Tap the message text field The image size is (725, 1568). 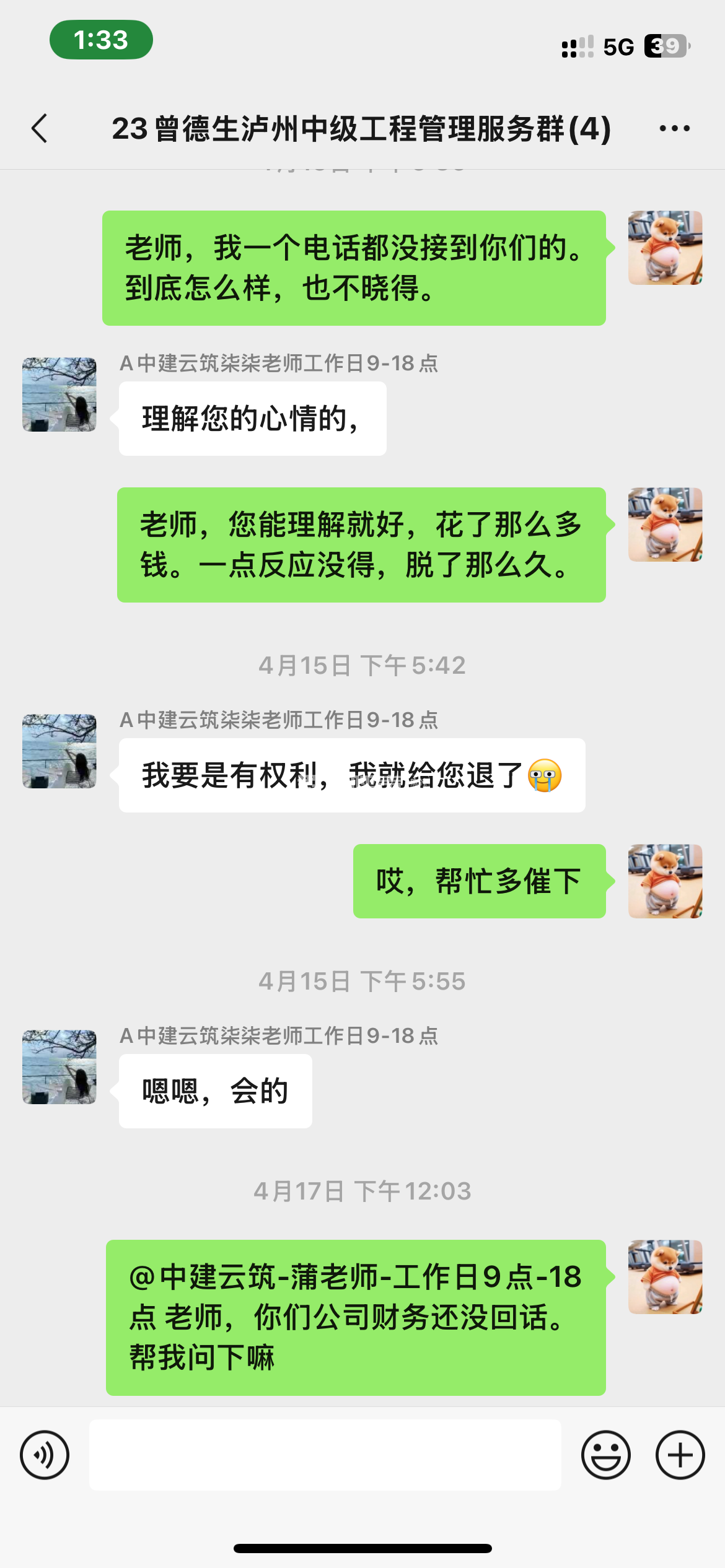point(325,1455)
